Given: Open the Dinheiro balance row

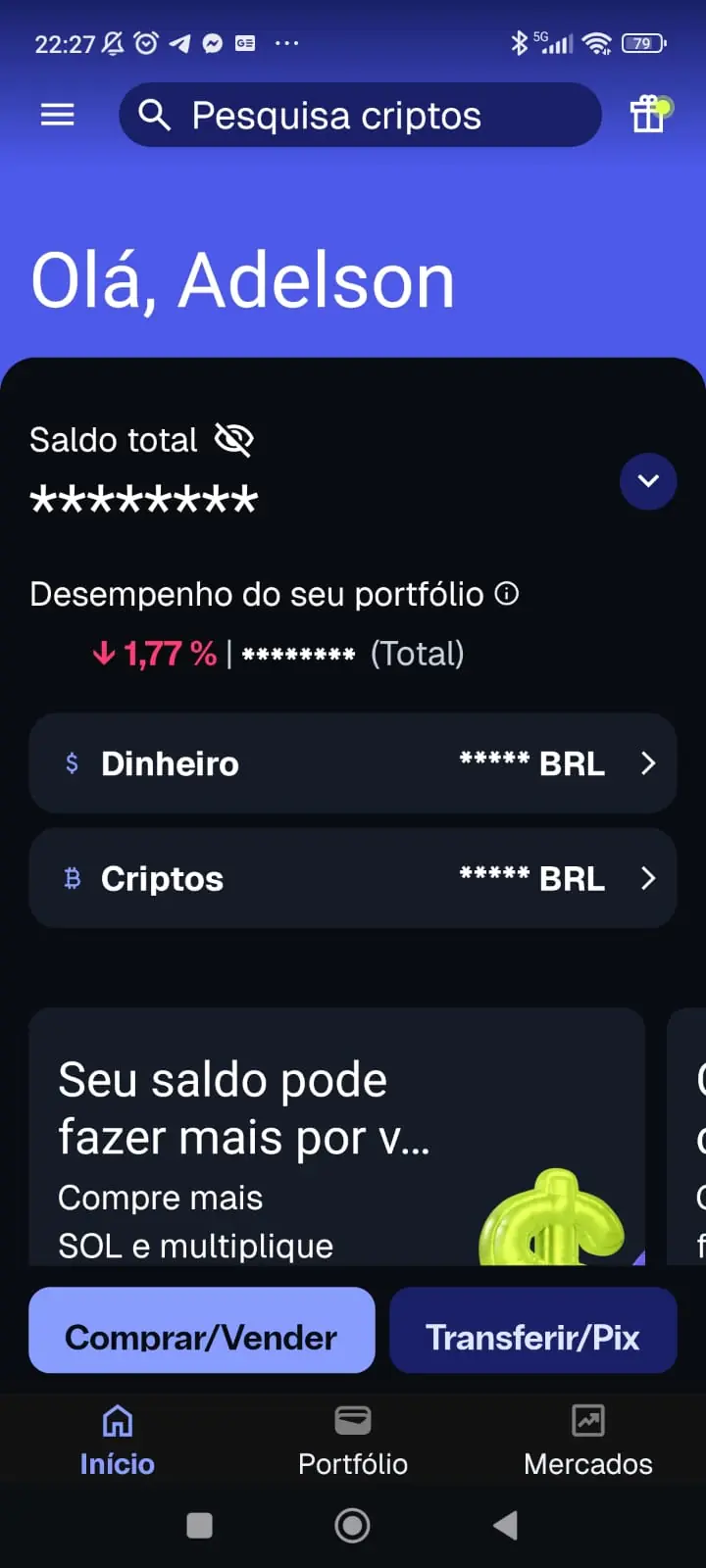Looking at the screenshot, I should click(x=353, y=763).
